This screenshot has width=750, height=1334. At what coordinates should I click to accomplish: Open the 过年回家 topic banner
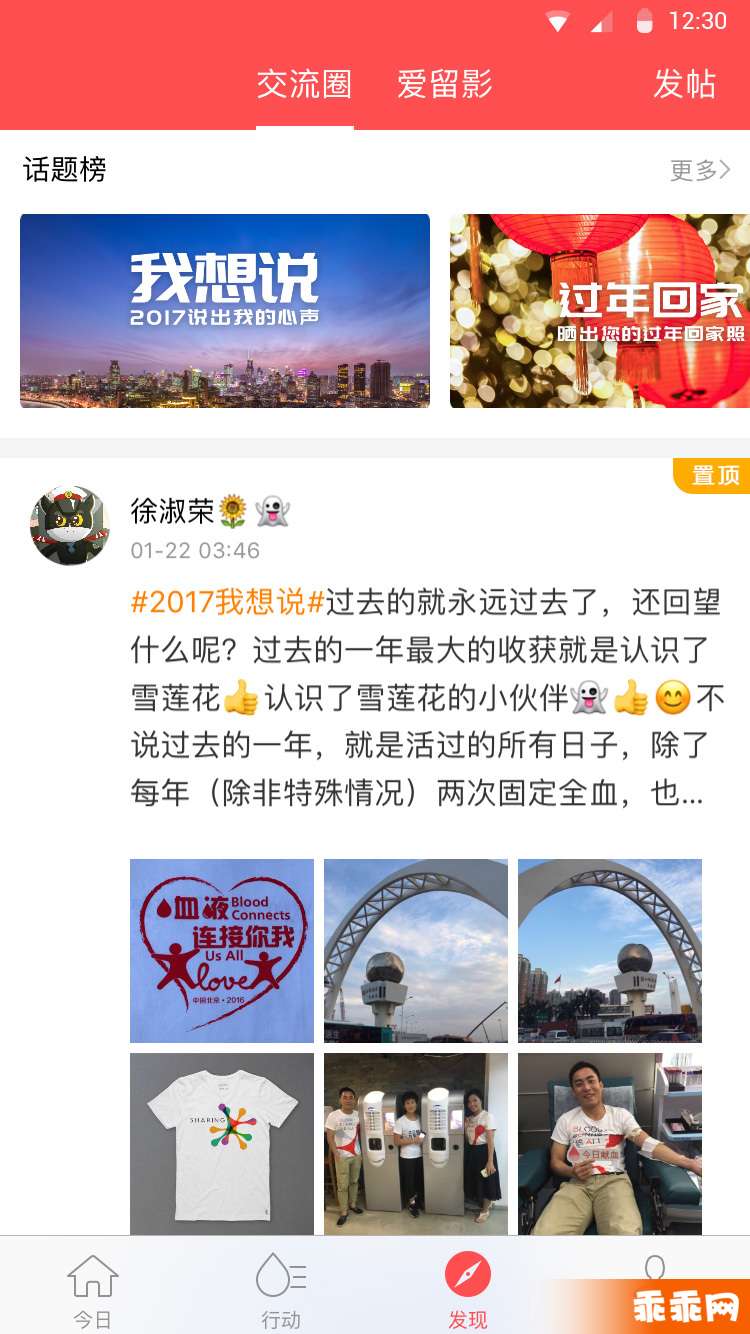click(600, 311)
